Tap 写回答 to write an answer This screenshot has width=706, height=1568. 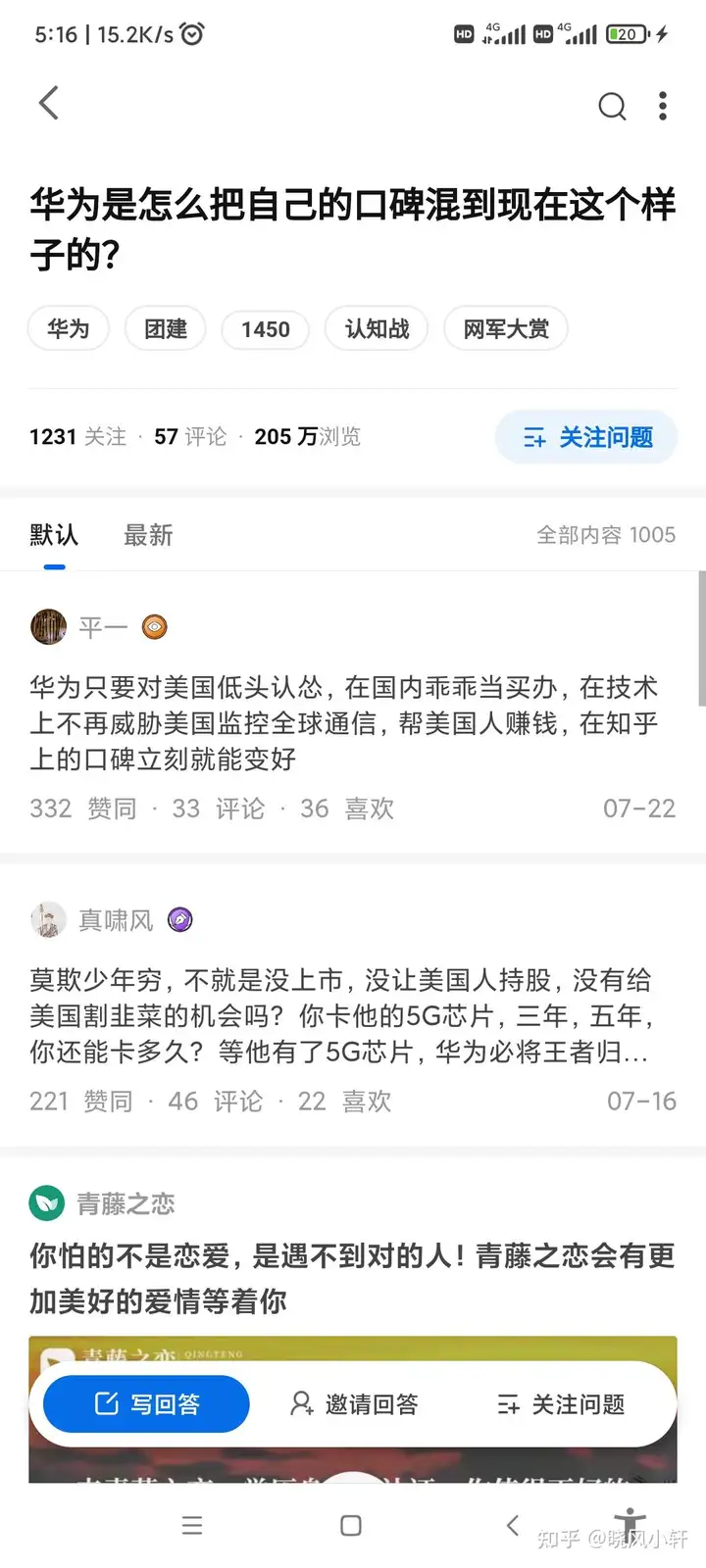tap(147, 1404)
